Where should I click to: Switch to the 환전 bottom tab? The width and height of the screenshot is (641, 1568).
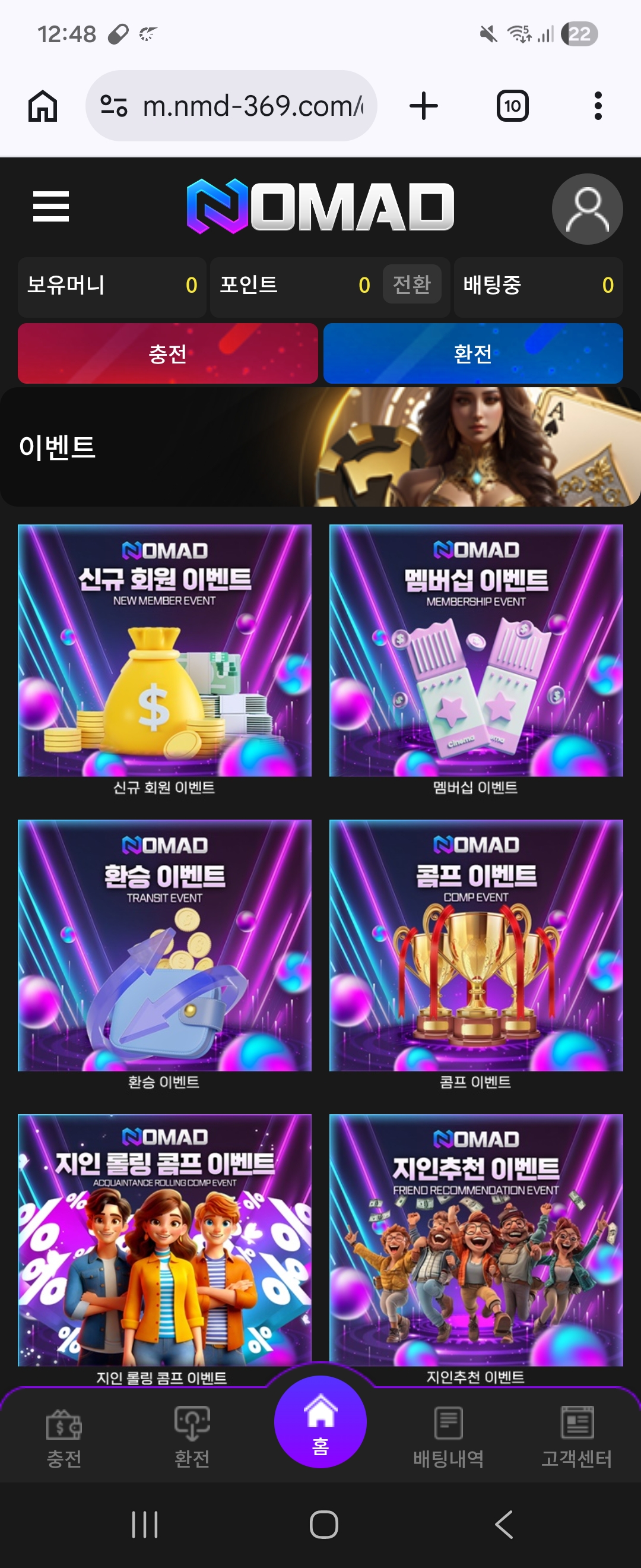[192, 1438]
